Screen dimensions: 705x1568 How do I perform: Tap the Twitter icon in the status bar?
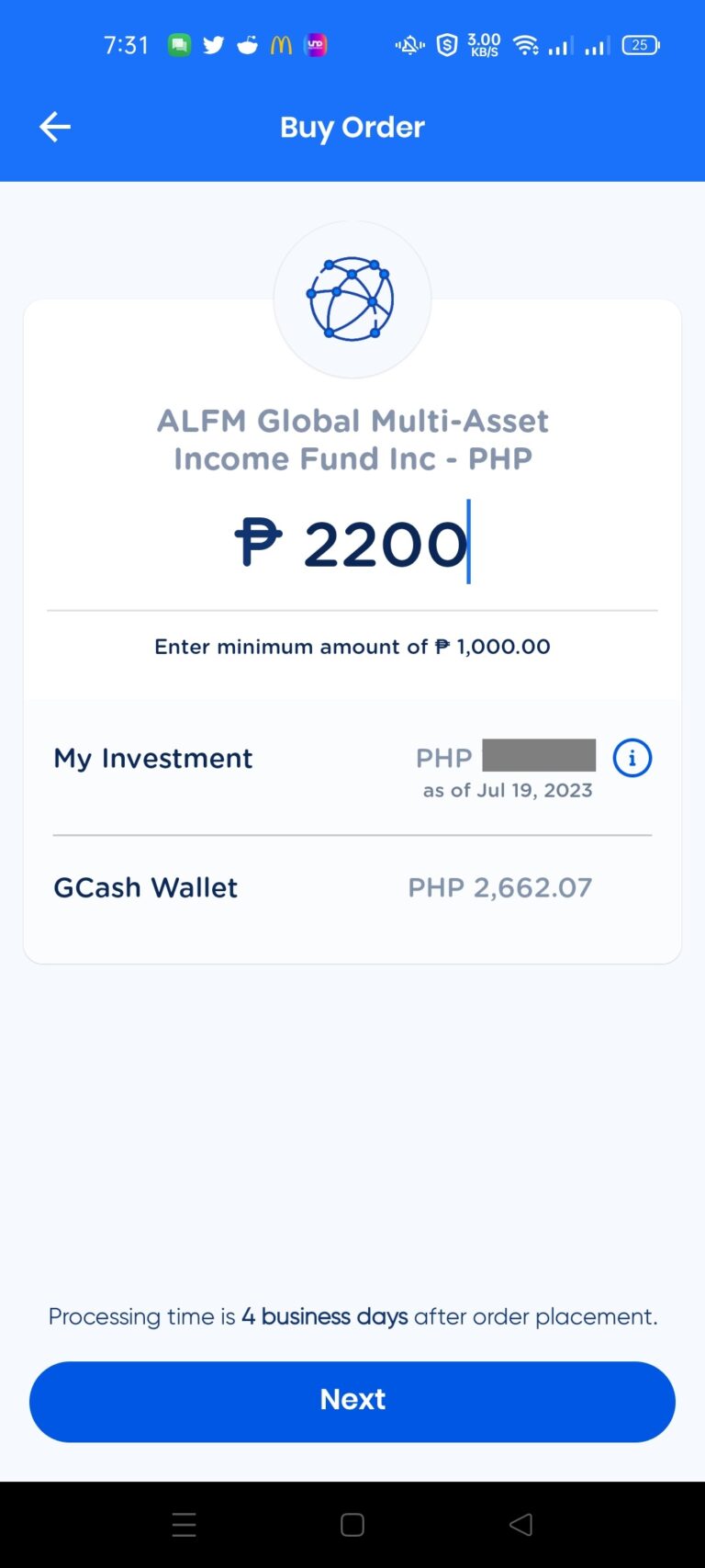click(x=213, y=44)
